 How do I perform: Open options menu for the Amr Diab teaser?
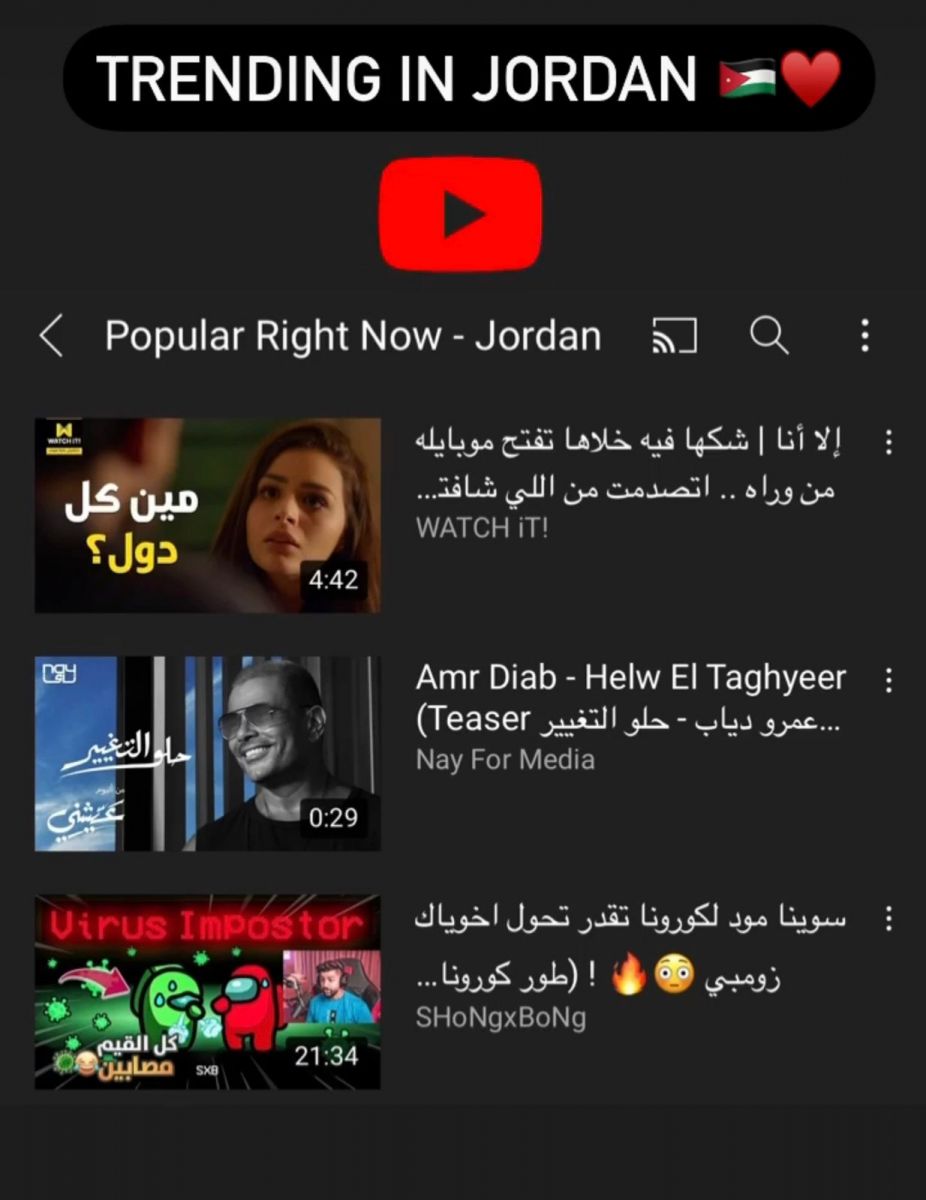(x=889, y=679)
